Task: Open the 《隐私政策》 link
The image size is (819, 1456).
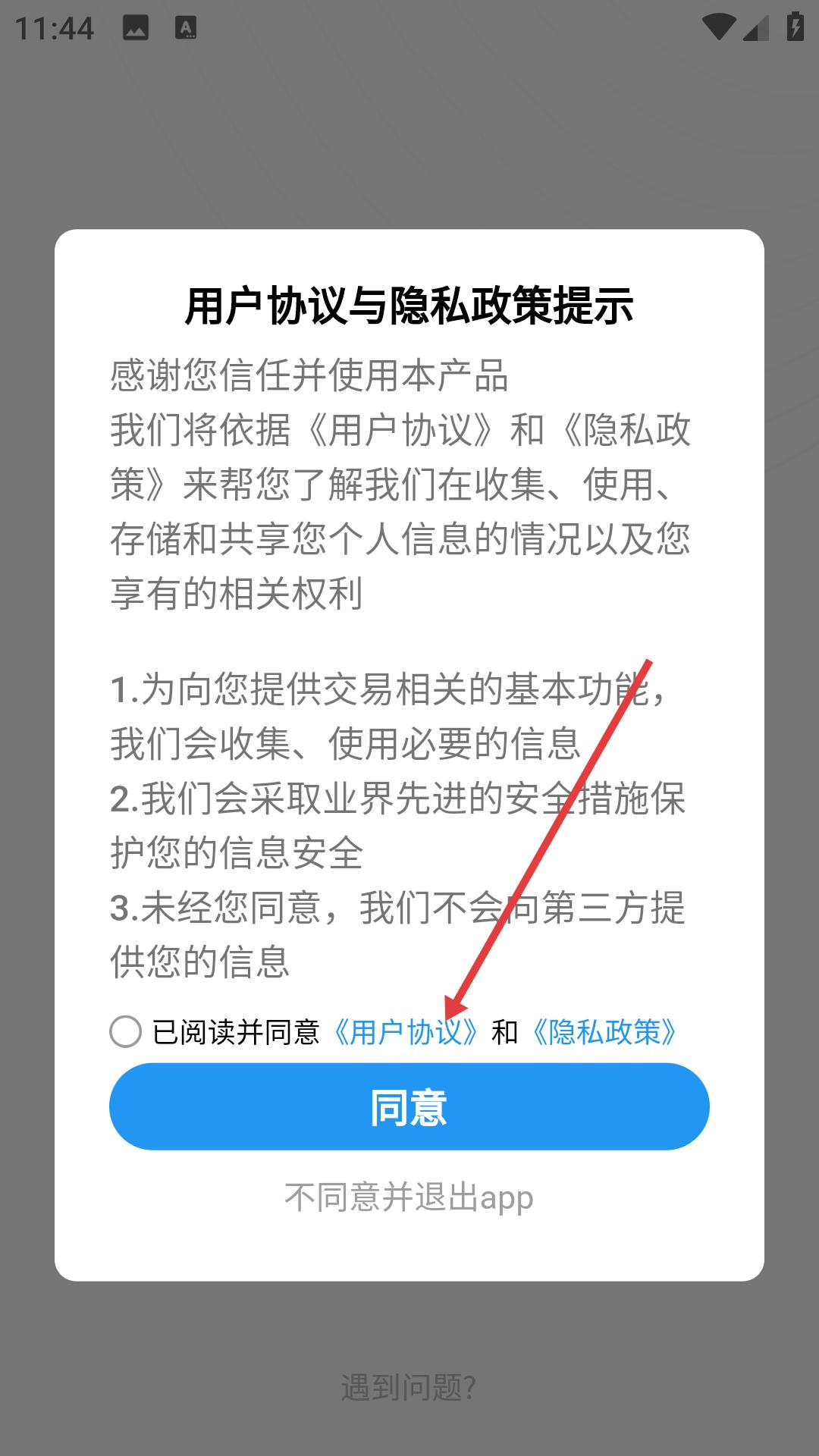Action: [x=604, y=1032]
